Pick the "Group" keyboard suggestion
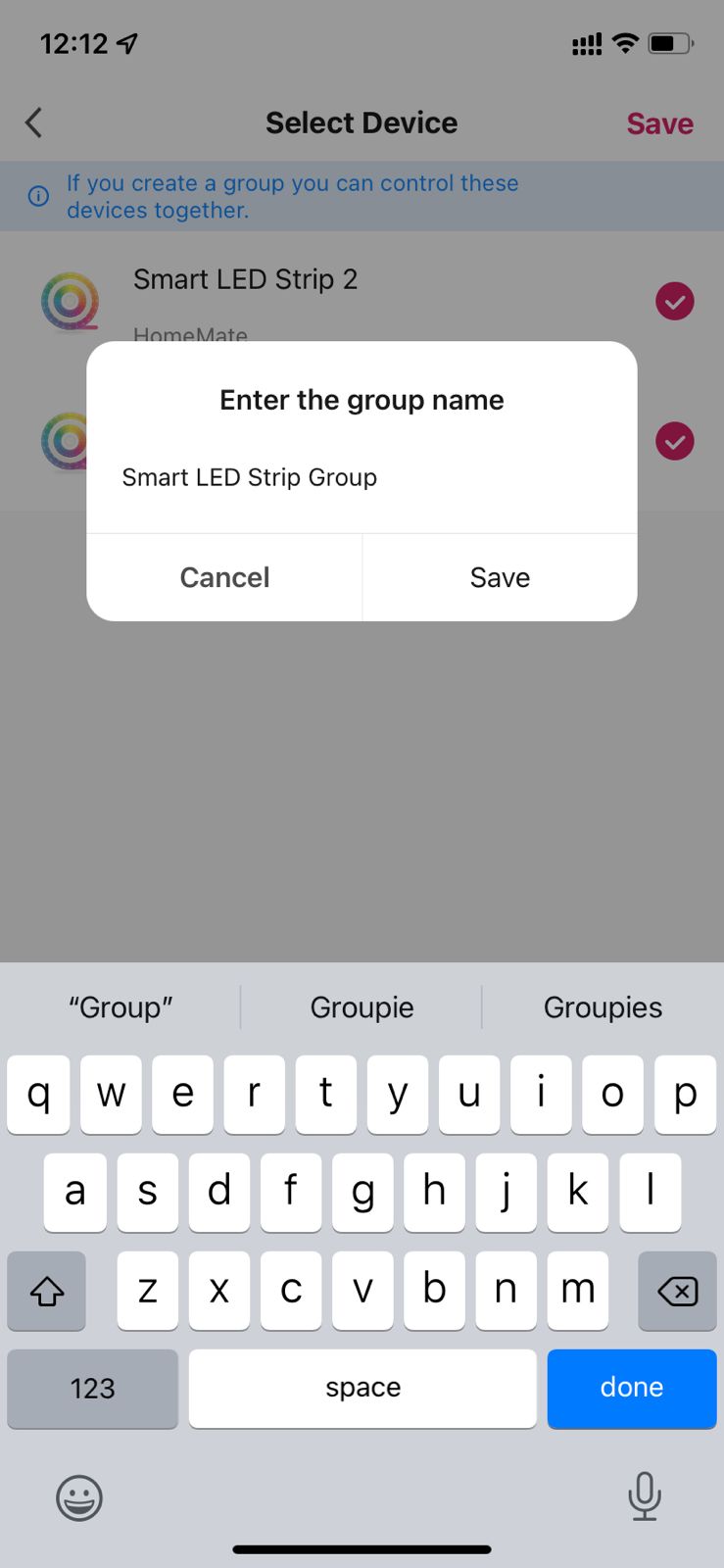The width and height of the screenshot is (724, 1568). pyautogui.click(x=121, y=1007)
